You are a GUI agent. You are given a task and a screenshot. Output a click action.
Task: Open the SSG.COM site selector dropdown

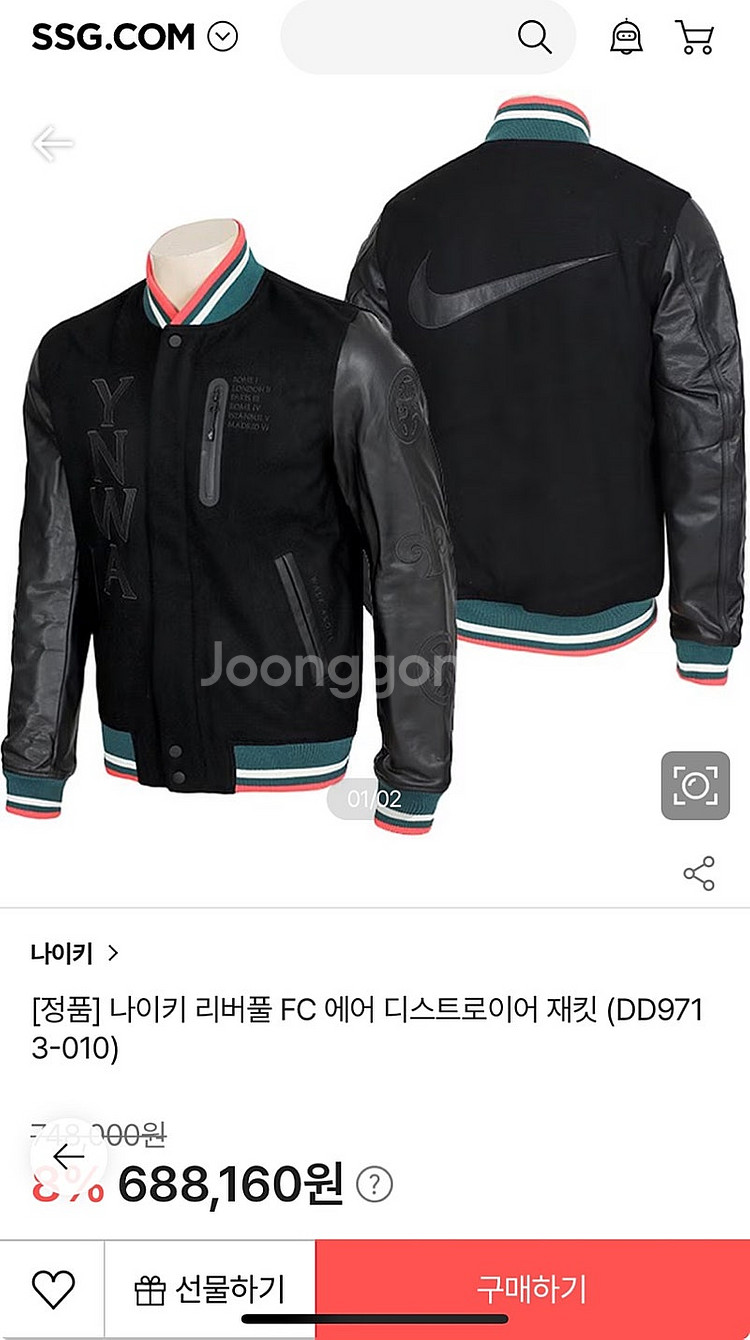point(222,38)
